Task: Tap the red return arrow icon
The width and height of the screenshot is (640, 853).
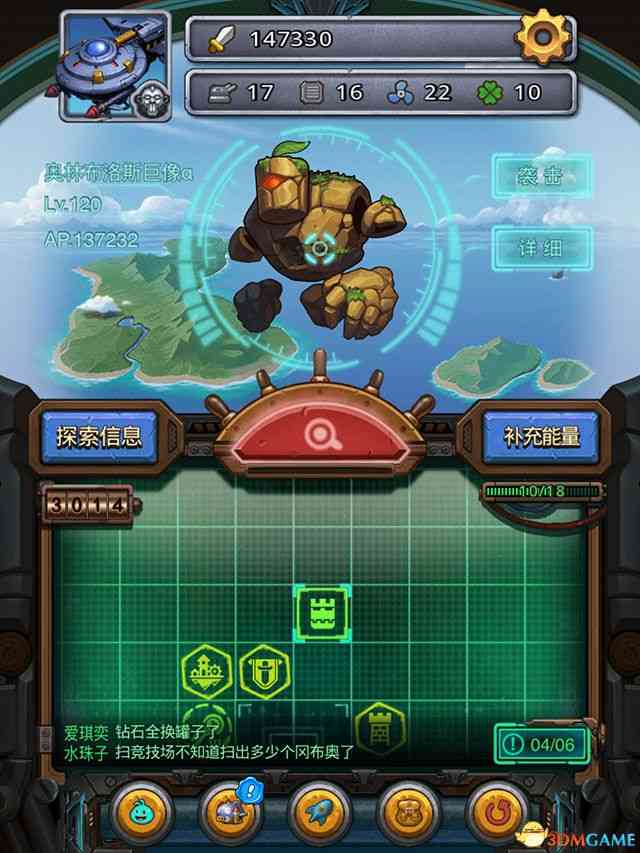Action: (497, 808)
